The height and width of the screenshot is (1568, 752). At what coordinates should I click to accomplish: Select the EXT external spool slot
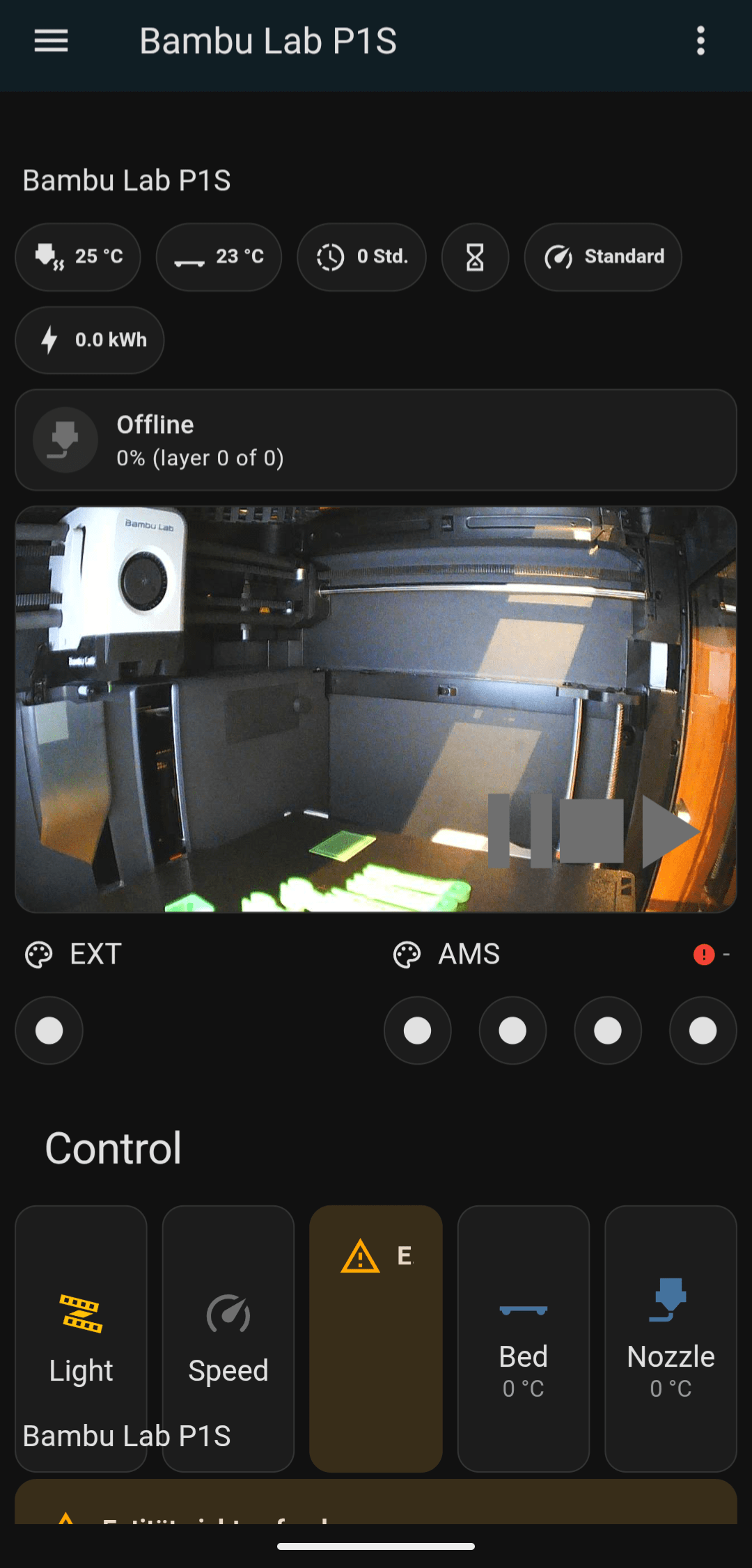point(49,1030)
